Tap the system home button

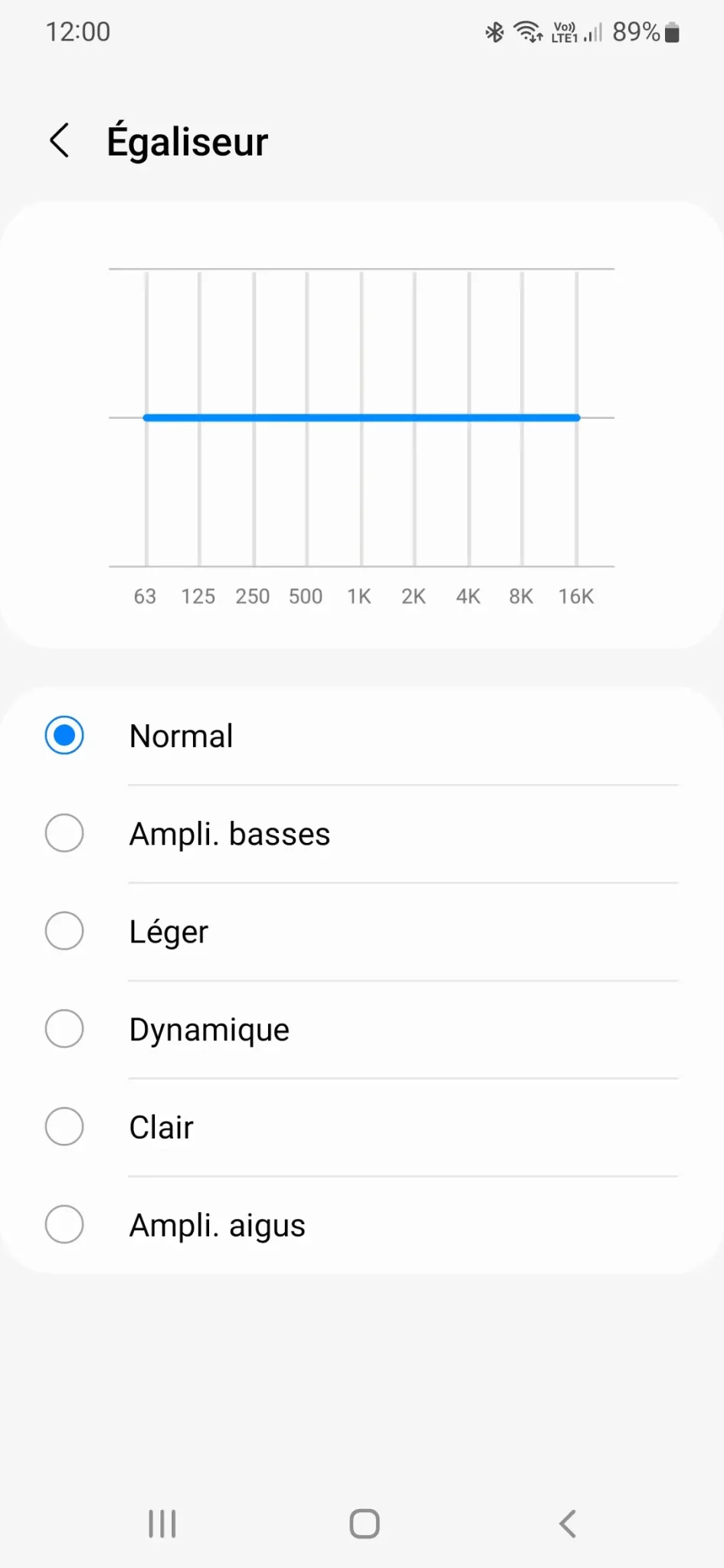(365, 1524)
